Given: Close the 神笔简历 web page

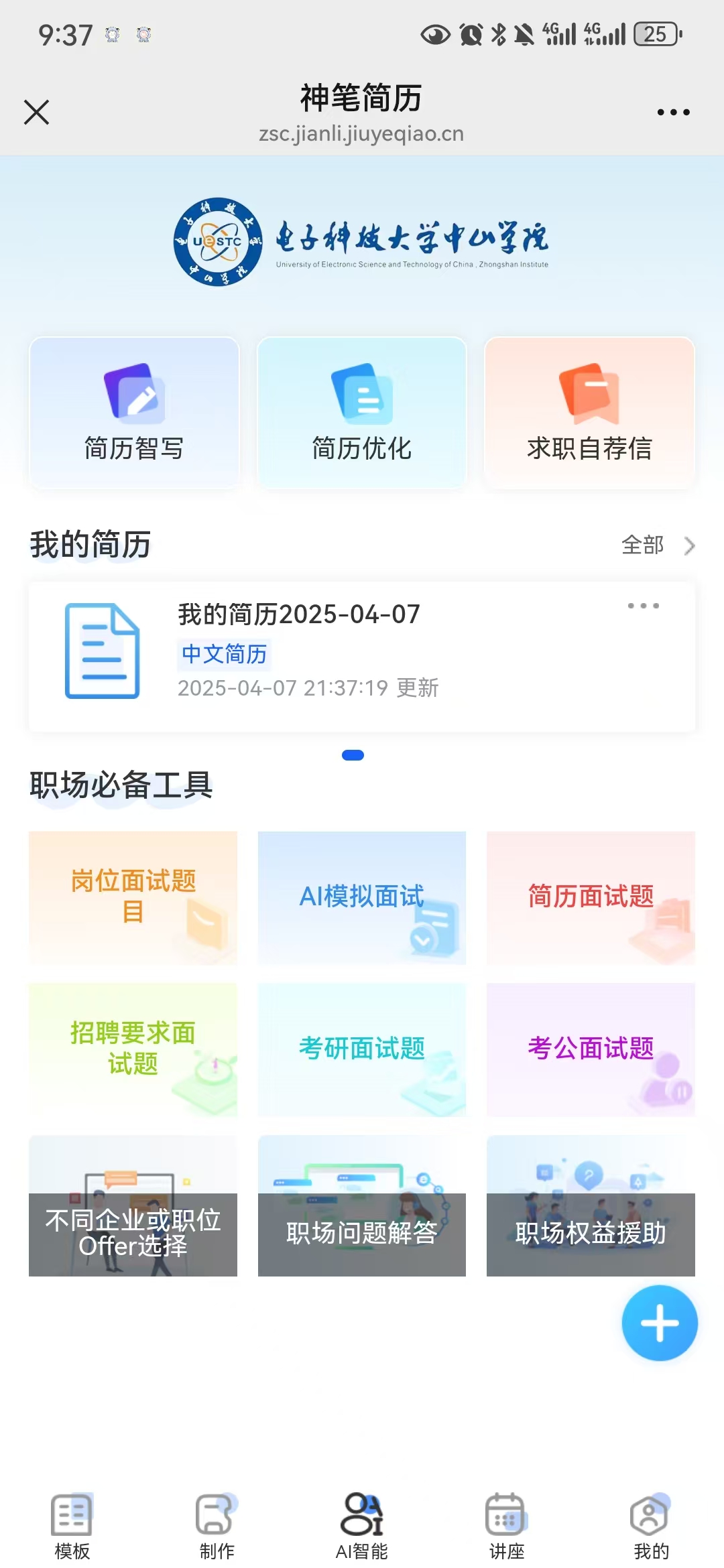Looking at the screenshot, I should click(x=36, y=112).
